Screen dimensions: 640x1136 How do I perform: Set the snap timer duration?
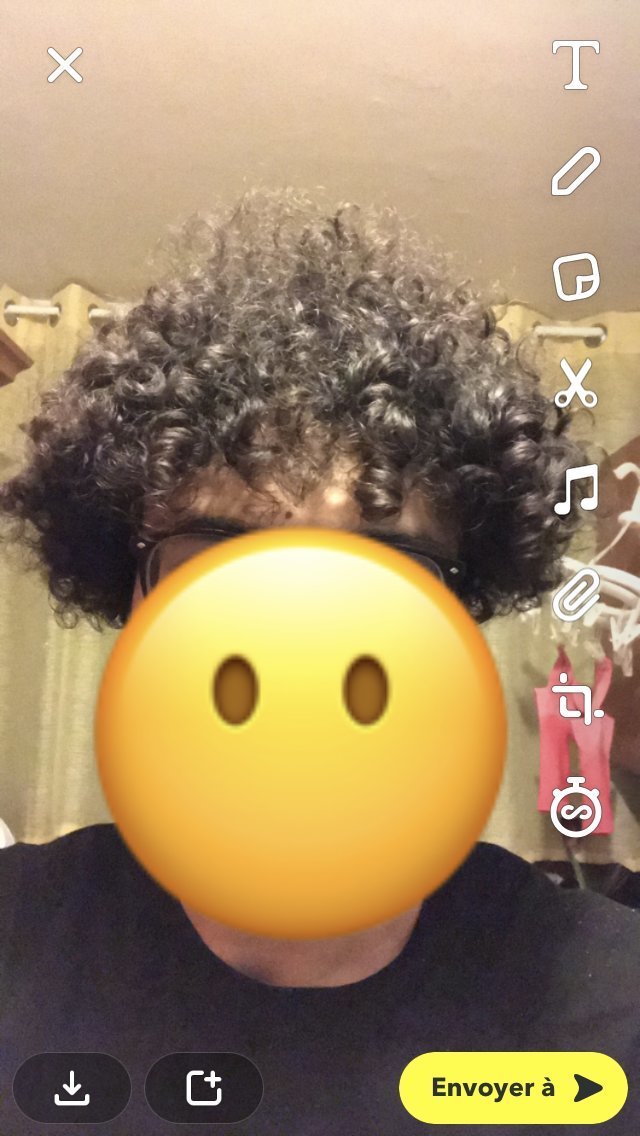pos(576,808)
